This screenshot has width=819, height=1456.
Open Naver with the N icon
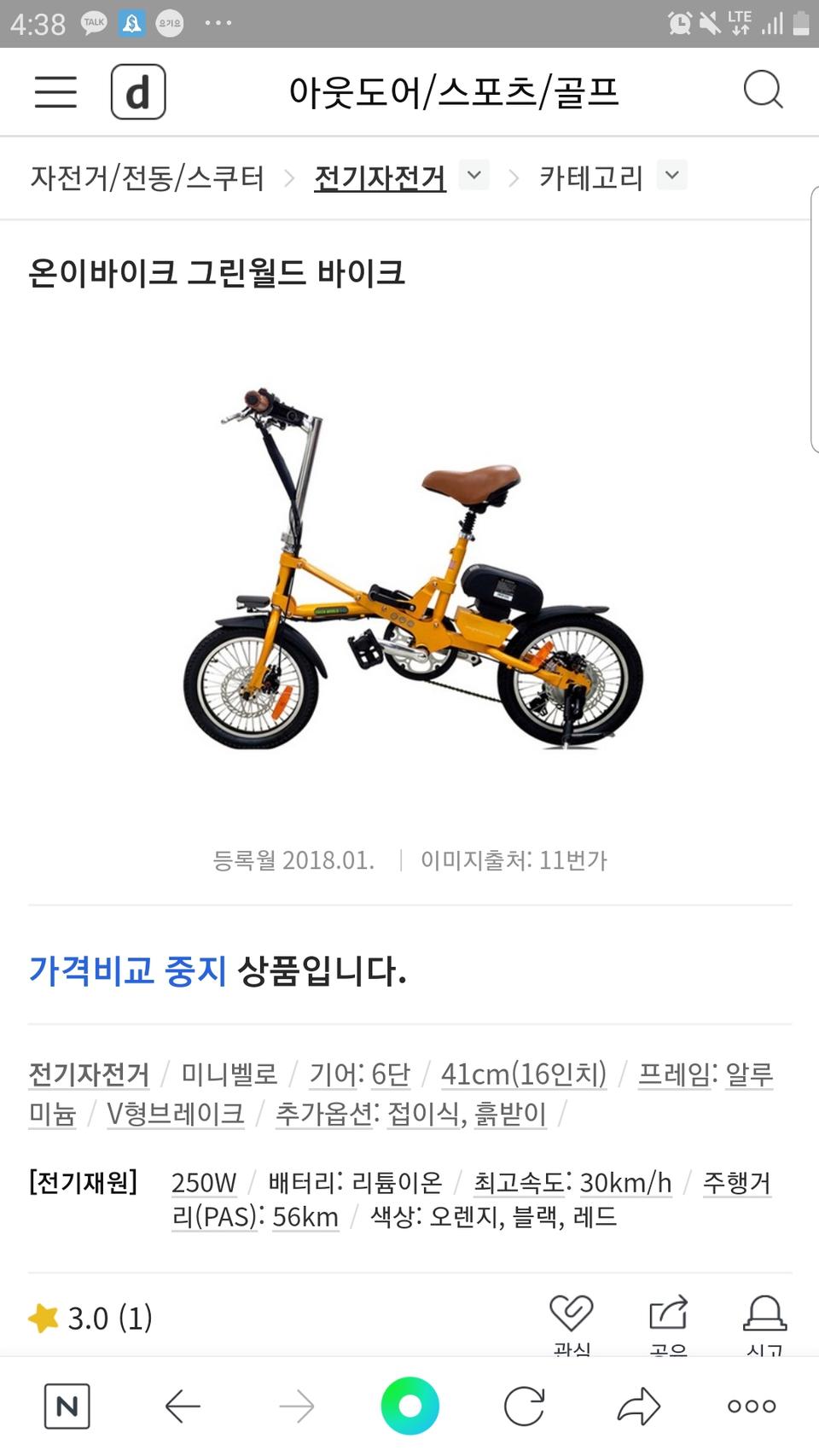coord(67,1403)
